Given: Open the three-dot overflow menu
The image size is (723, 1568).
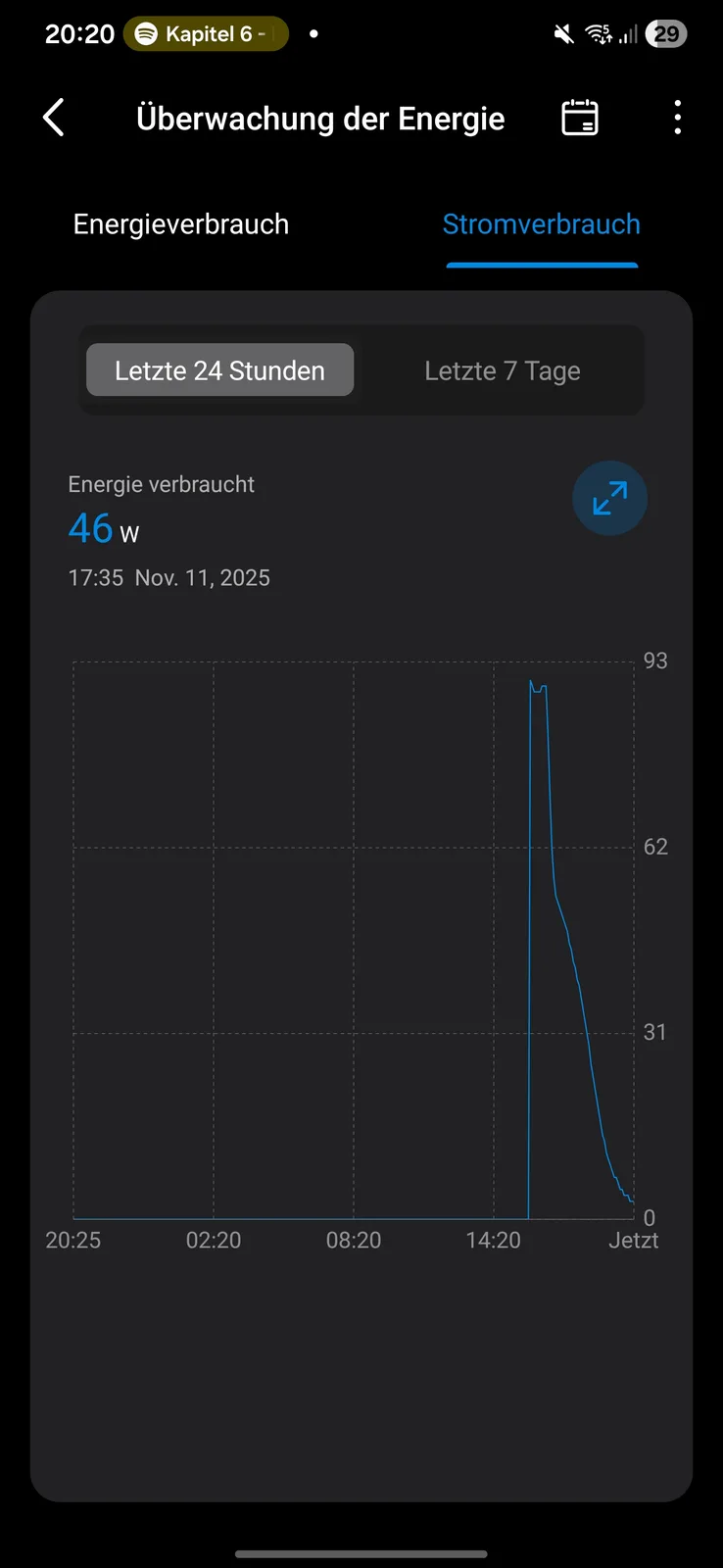Looking at the screenshot, I should pos(677,119).
